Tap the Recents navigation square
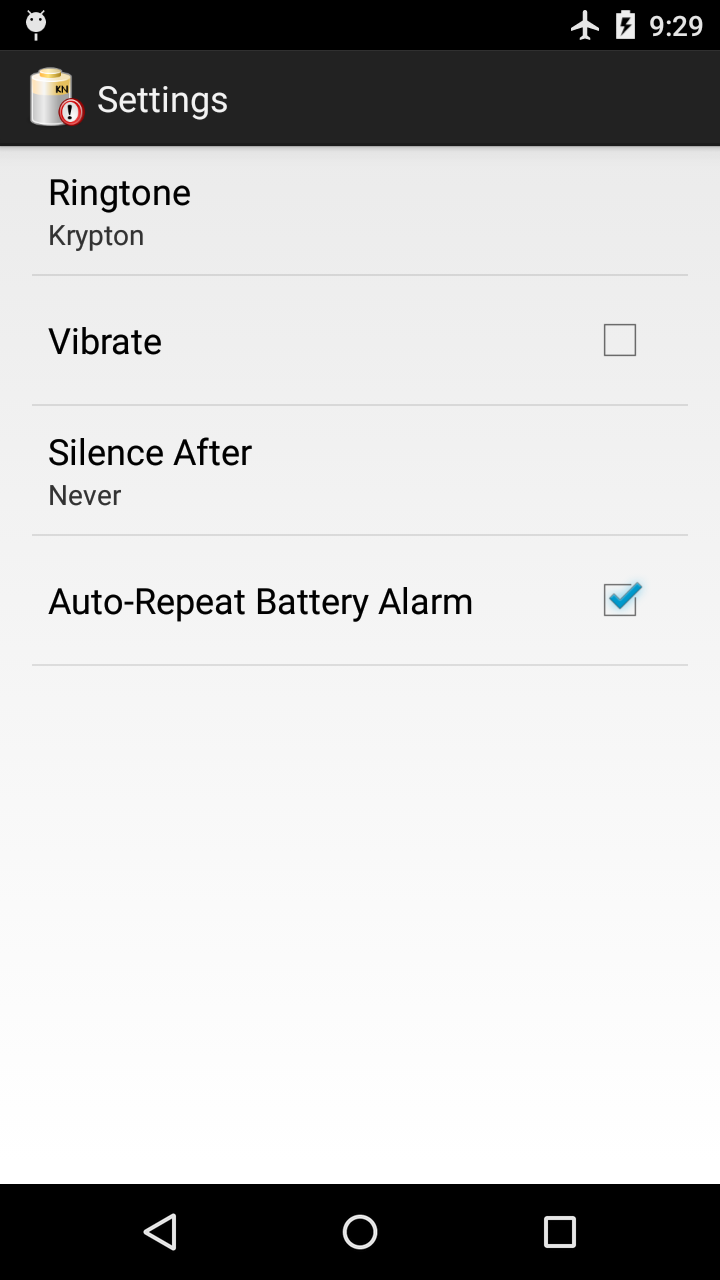The height and width of the screenshot is (1280, 720). pos(559,1232)
